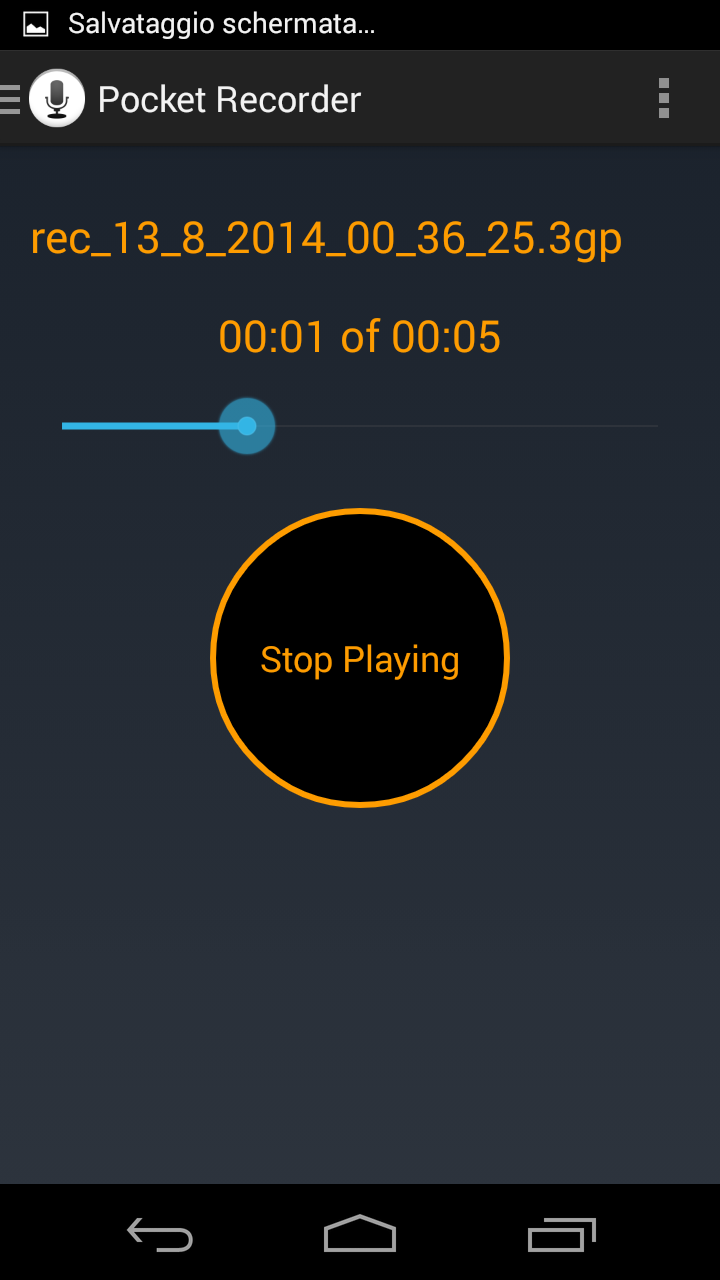
Task: Tap the microphone glyph inside the white circle
Action: 57,95
